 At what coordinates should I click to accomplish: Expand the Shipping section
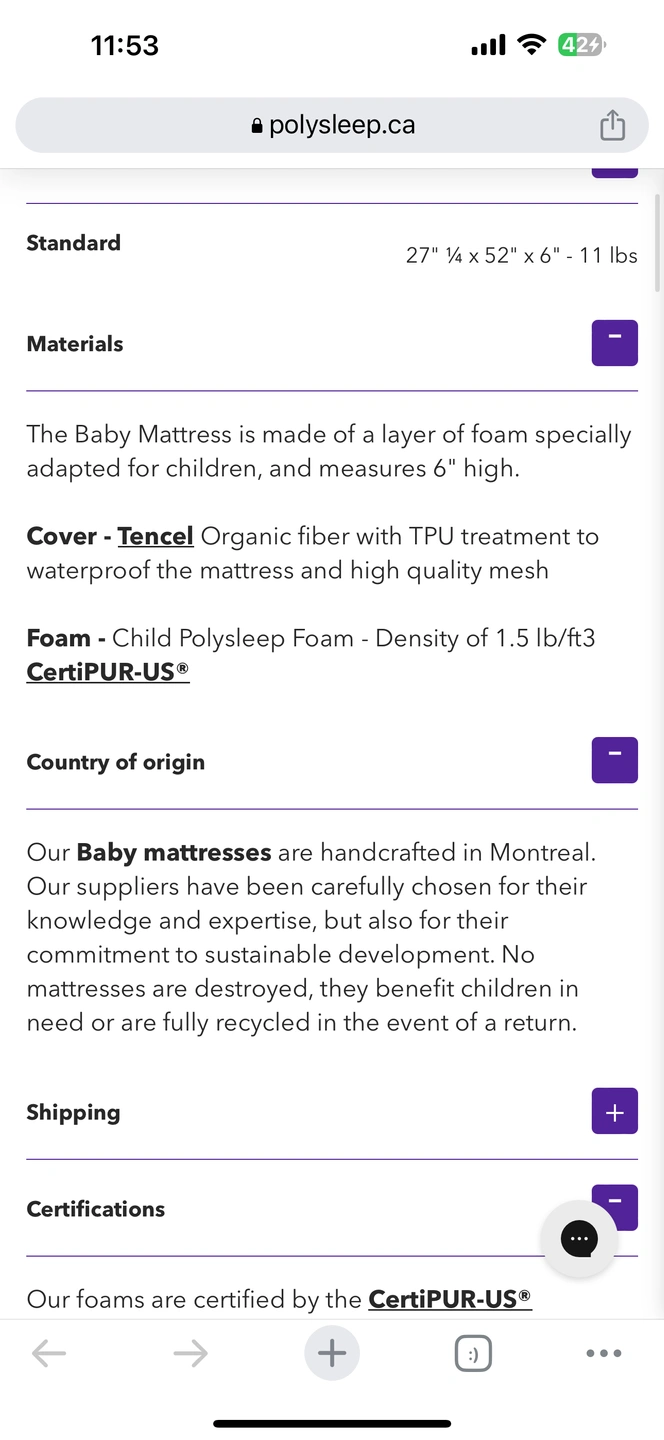614,1112
